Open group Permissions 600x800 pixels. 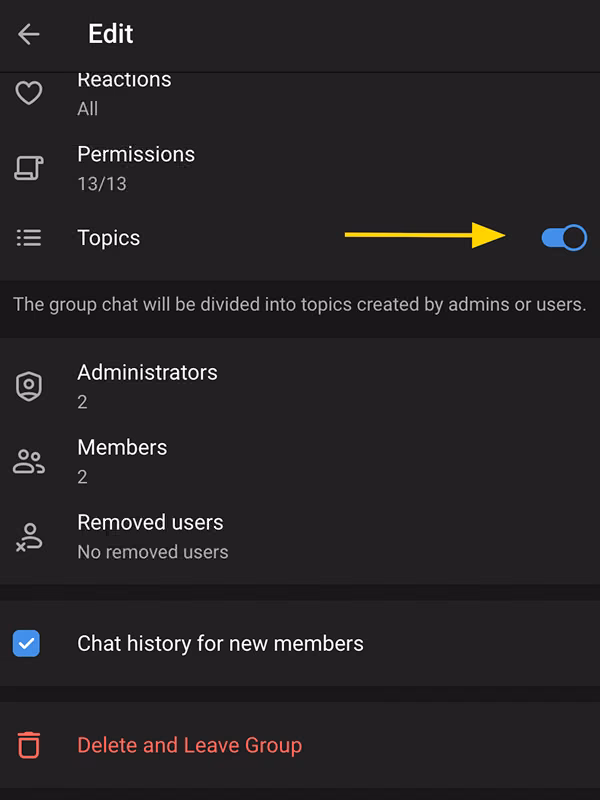click(300, 168)
